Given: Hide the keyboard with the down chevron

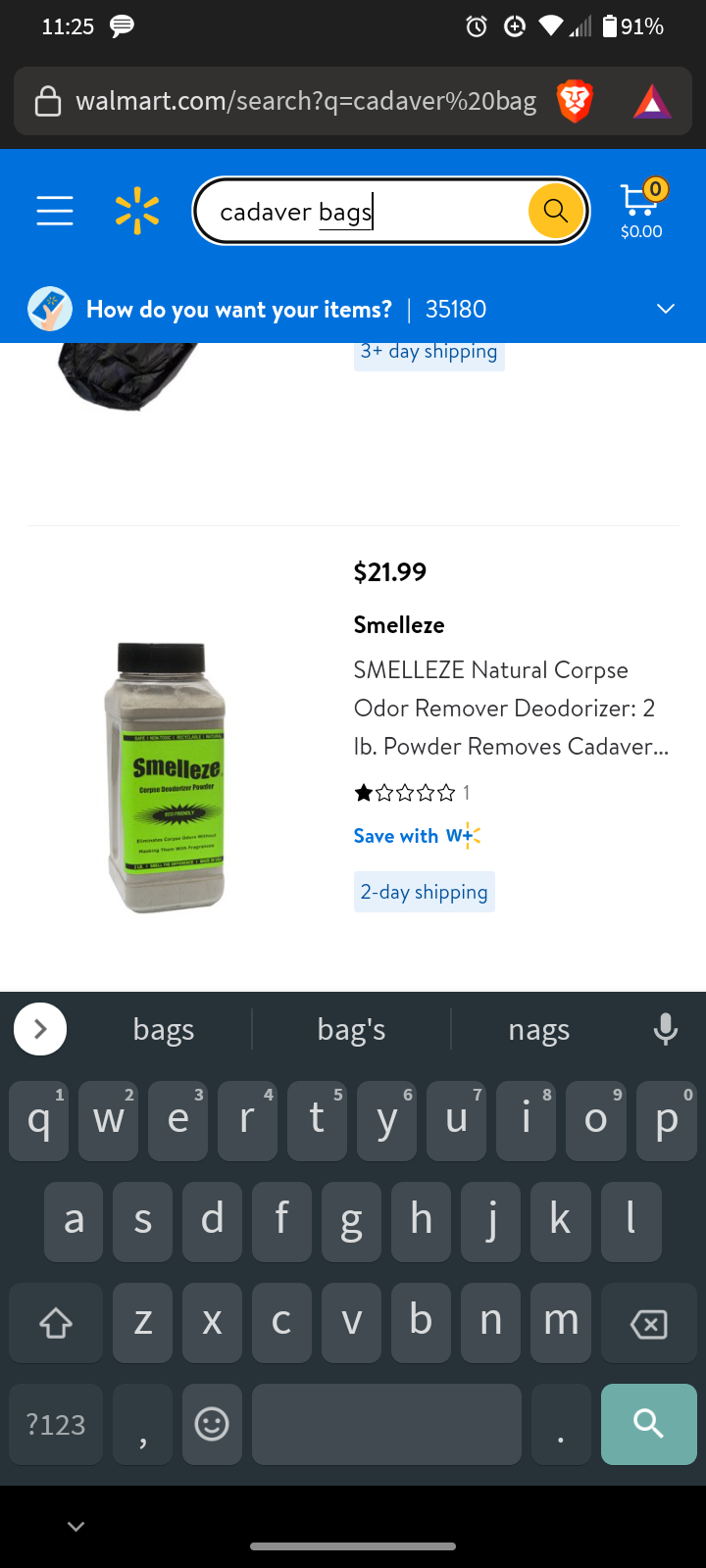Looking at the screenshot, I should (x=76, y=1526).
